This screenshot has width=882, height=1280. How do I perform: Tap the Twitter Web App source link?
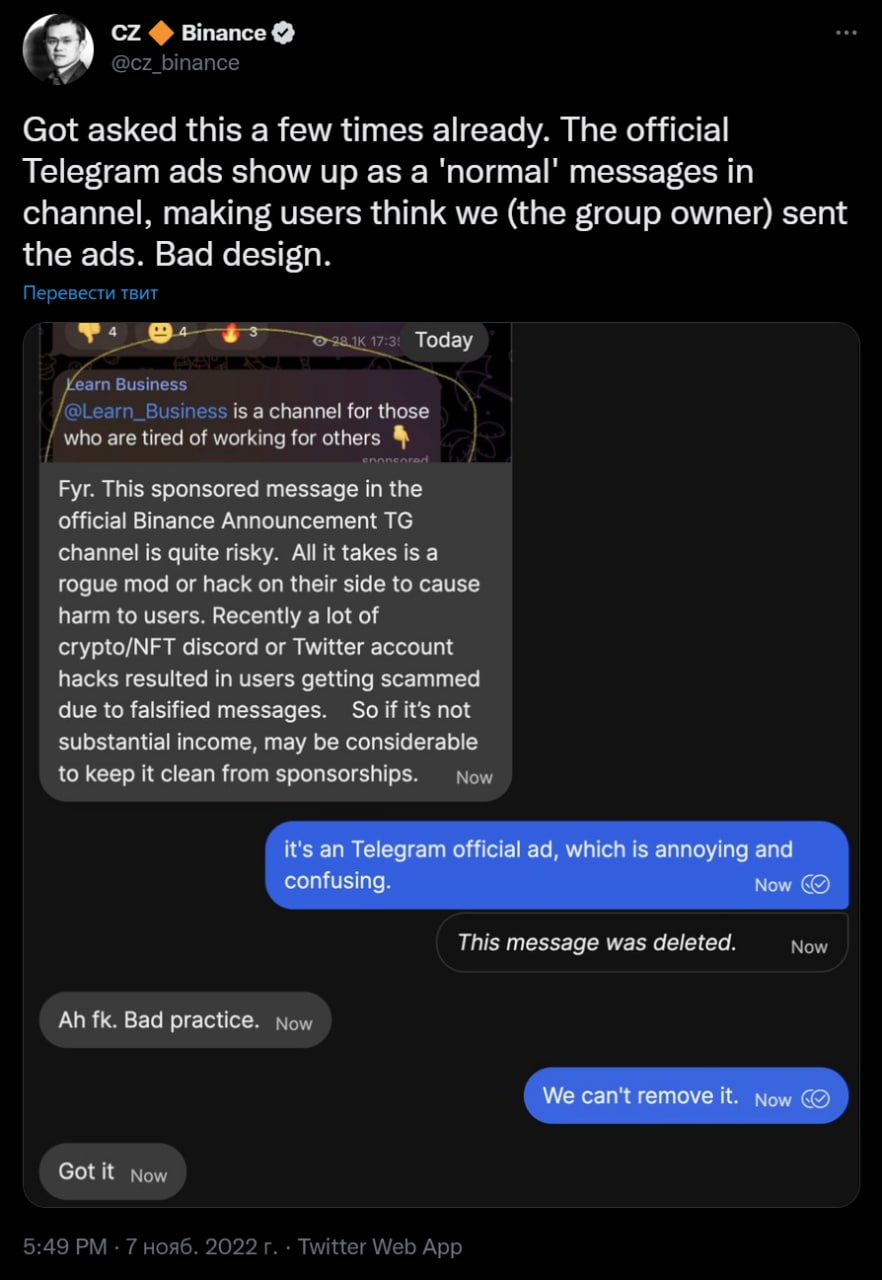pyautogui.click(x=380, y=1246)
